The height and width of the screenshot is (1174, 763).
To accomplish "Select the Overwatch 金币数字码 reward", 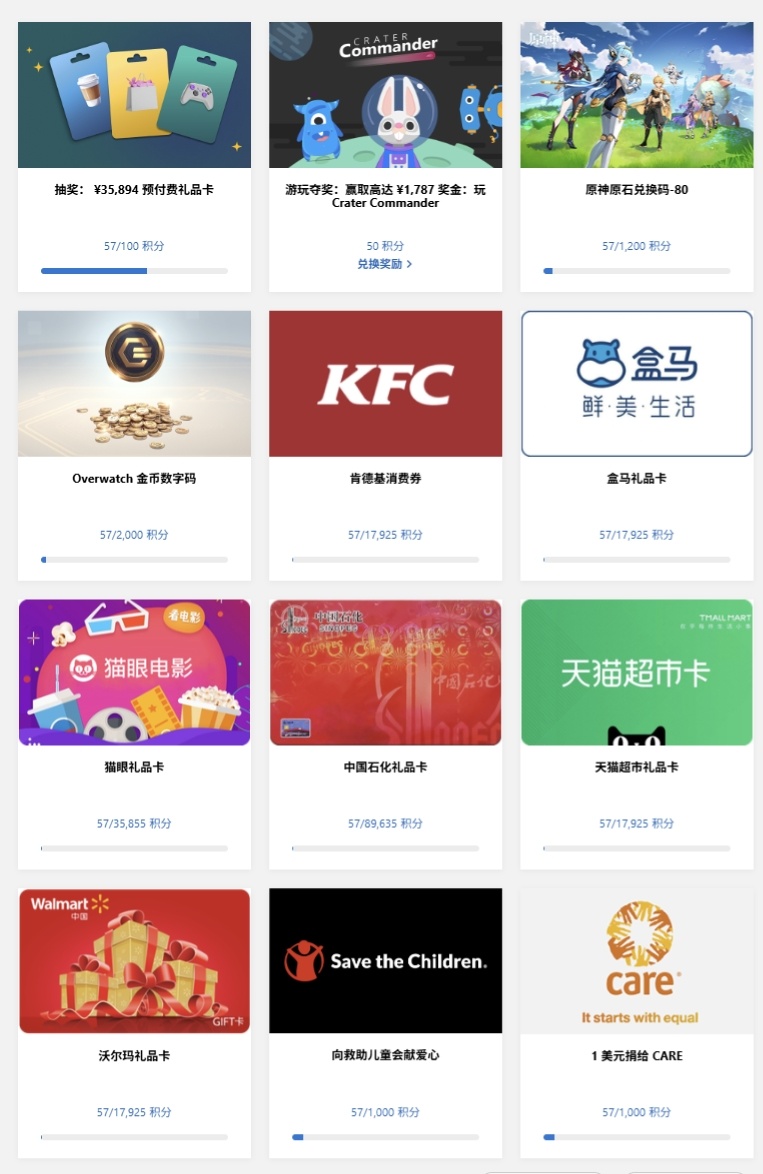I will (134, 479).
